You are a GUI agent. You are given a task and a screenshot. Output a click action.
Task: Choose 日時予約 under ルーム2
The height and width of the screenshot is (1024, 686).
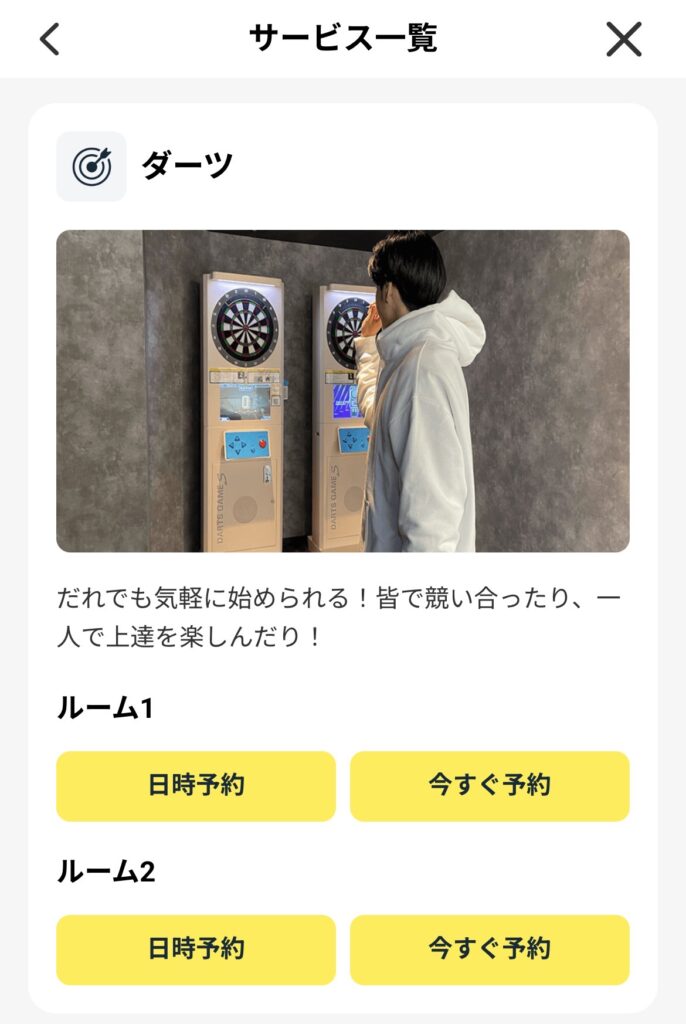pos(196,949)
